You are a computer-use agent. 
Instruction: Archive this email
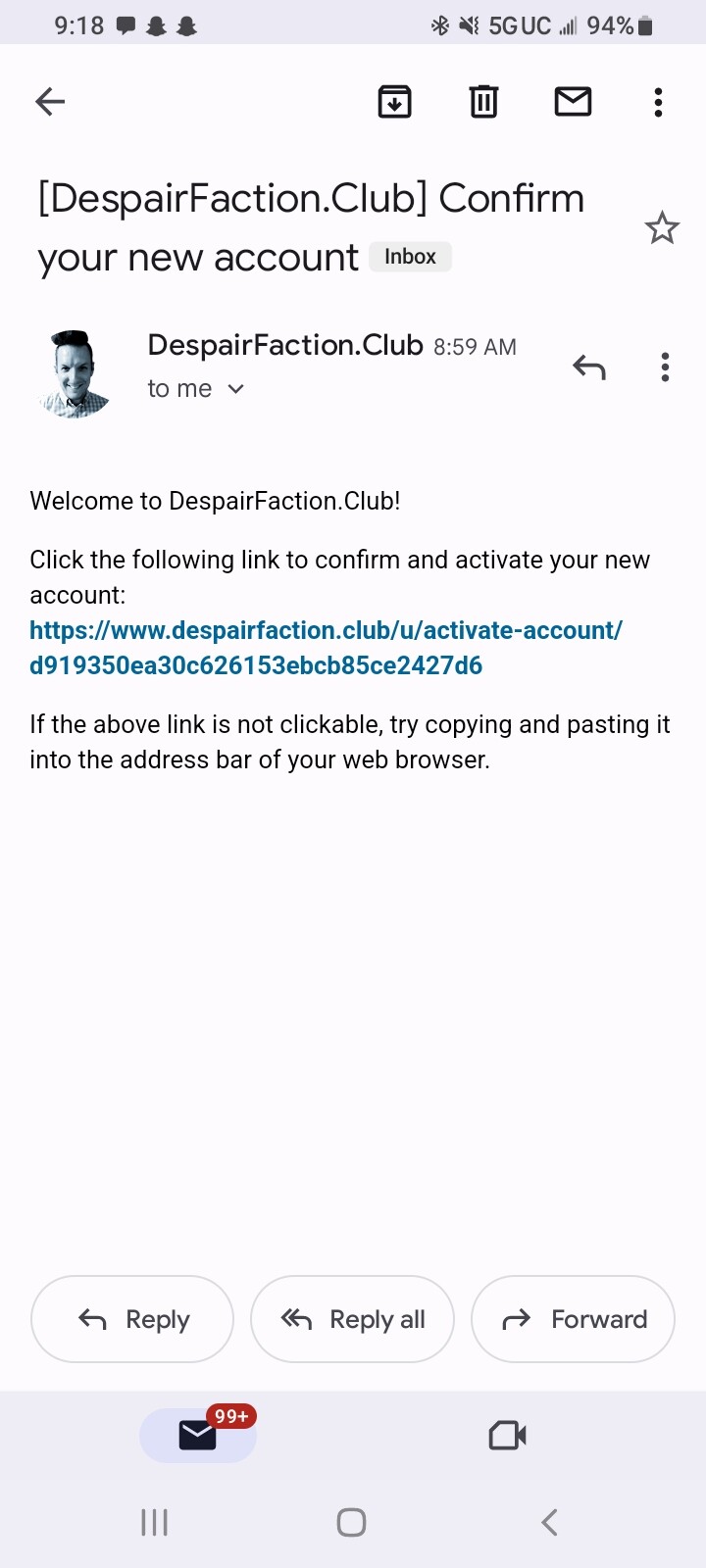[394, 101]
